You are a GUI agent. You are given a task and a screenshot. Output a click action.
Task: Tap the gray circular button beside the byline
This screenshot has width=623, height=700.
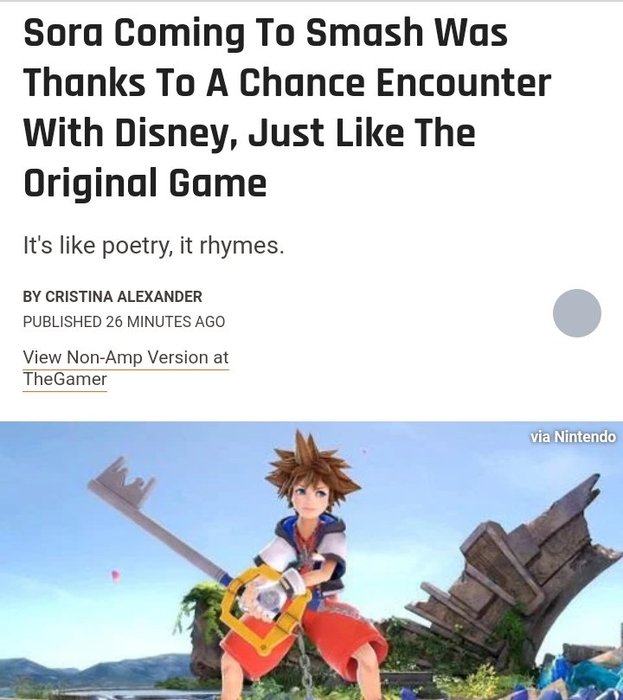tap(577, 313)
